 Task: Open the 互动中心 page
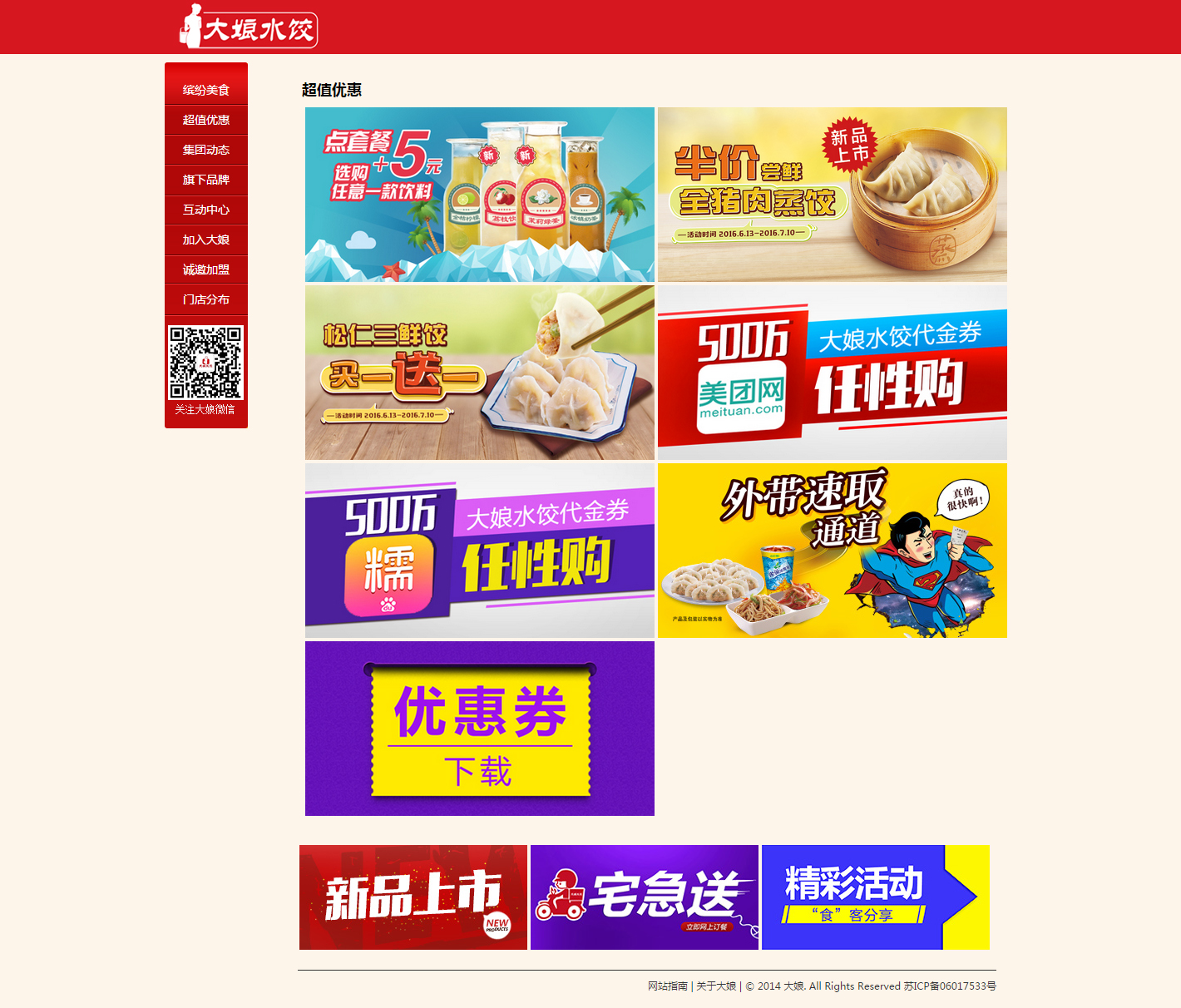[x=206, y=210]
